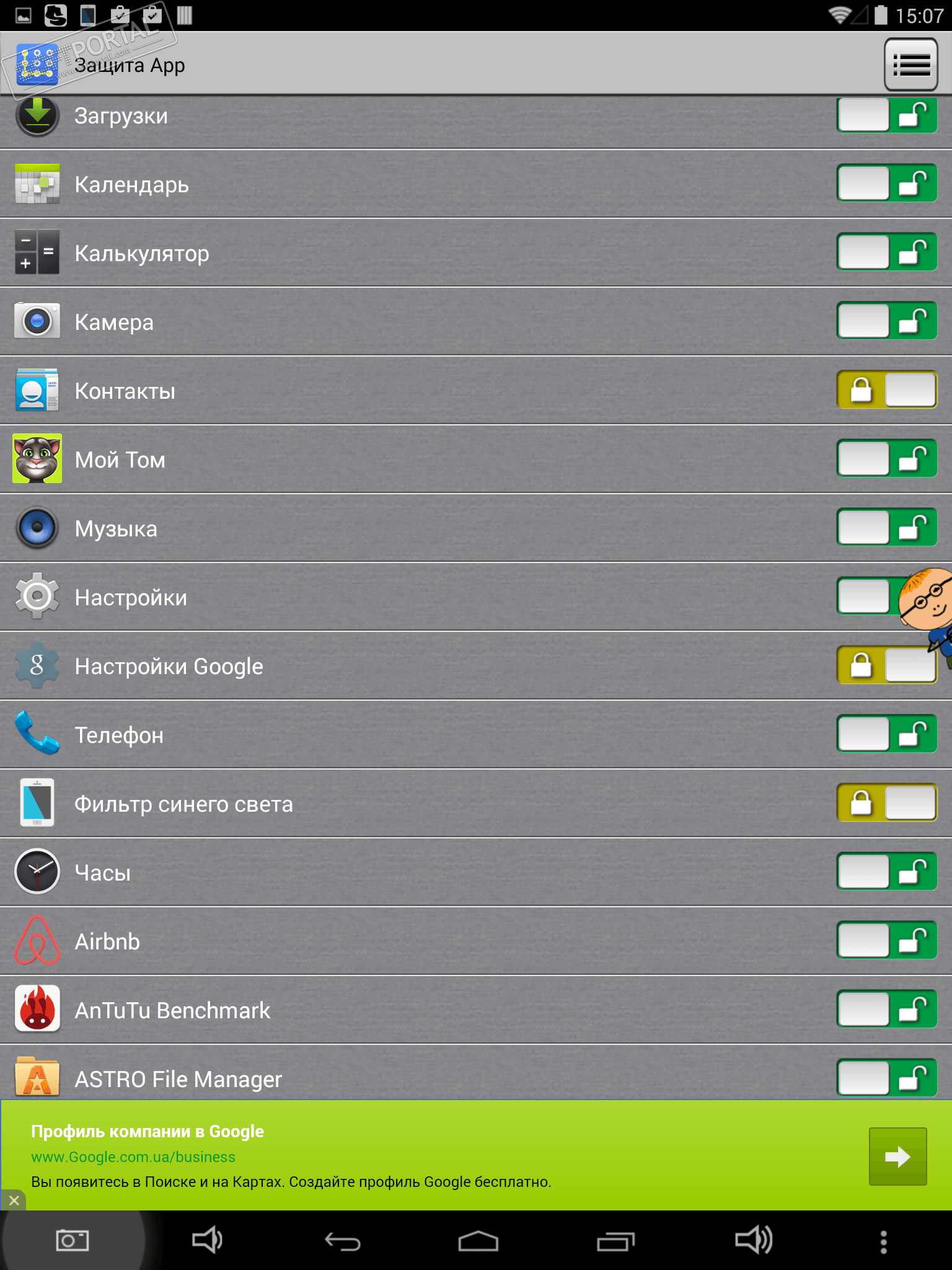The image size is (952, 1270).
Task: Enable lock for Телефон
Action: coord(886,734)
